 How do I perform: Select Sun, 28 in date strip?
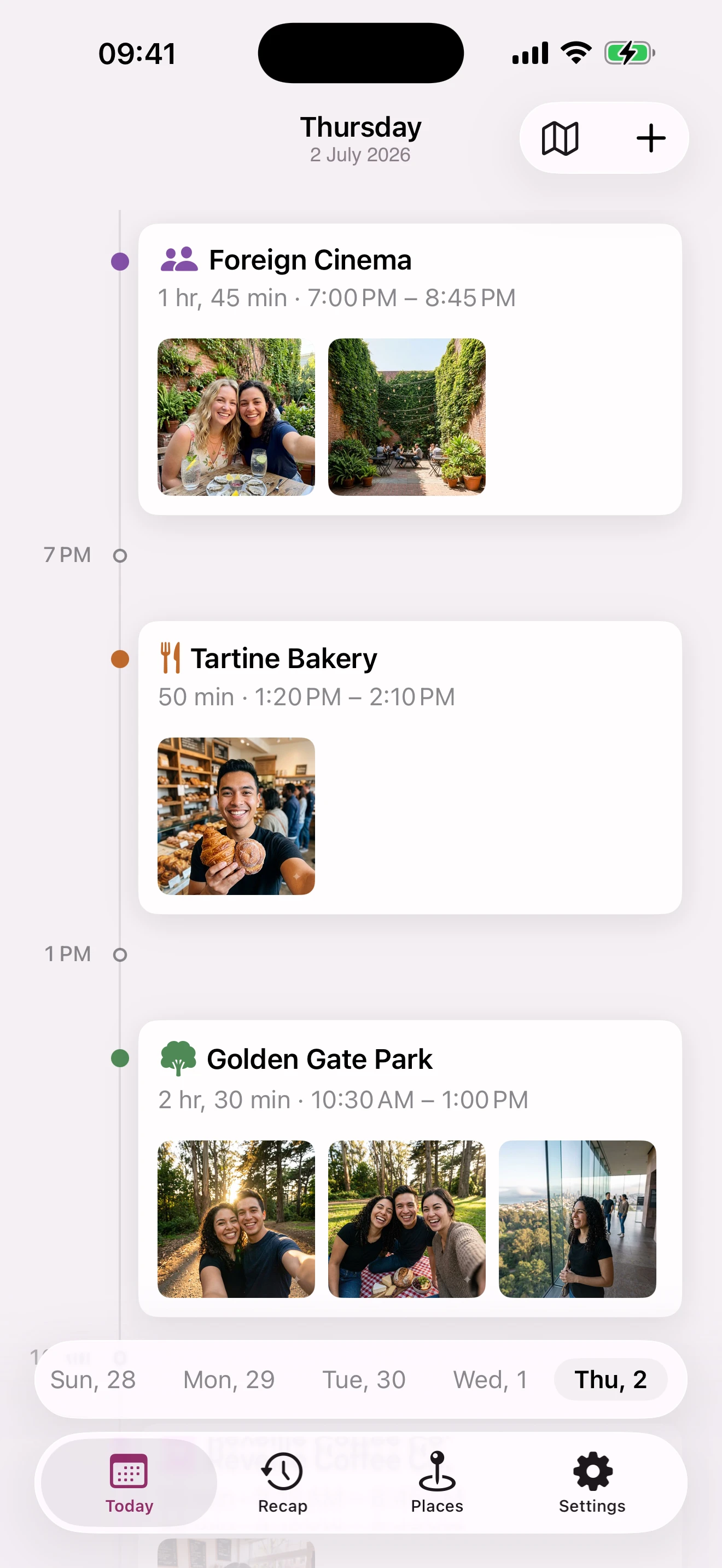pyautogui.click(x=92, y=1380)
